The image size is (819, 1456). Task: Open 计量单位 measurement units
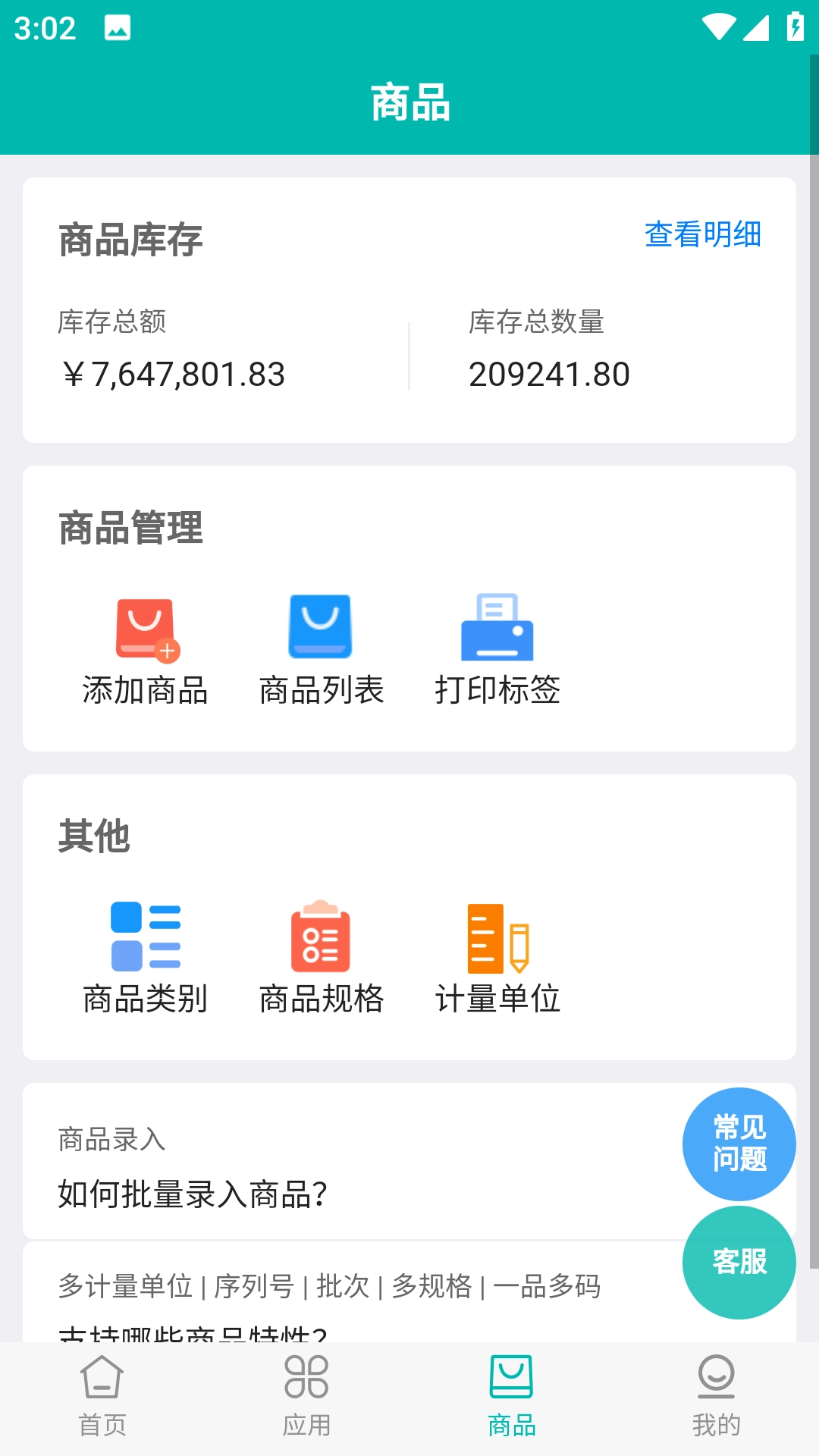[x=497, y=958]
